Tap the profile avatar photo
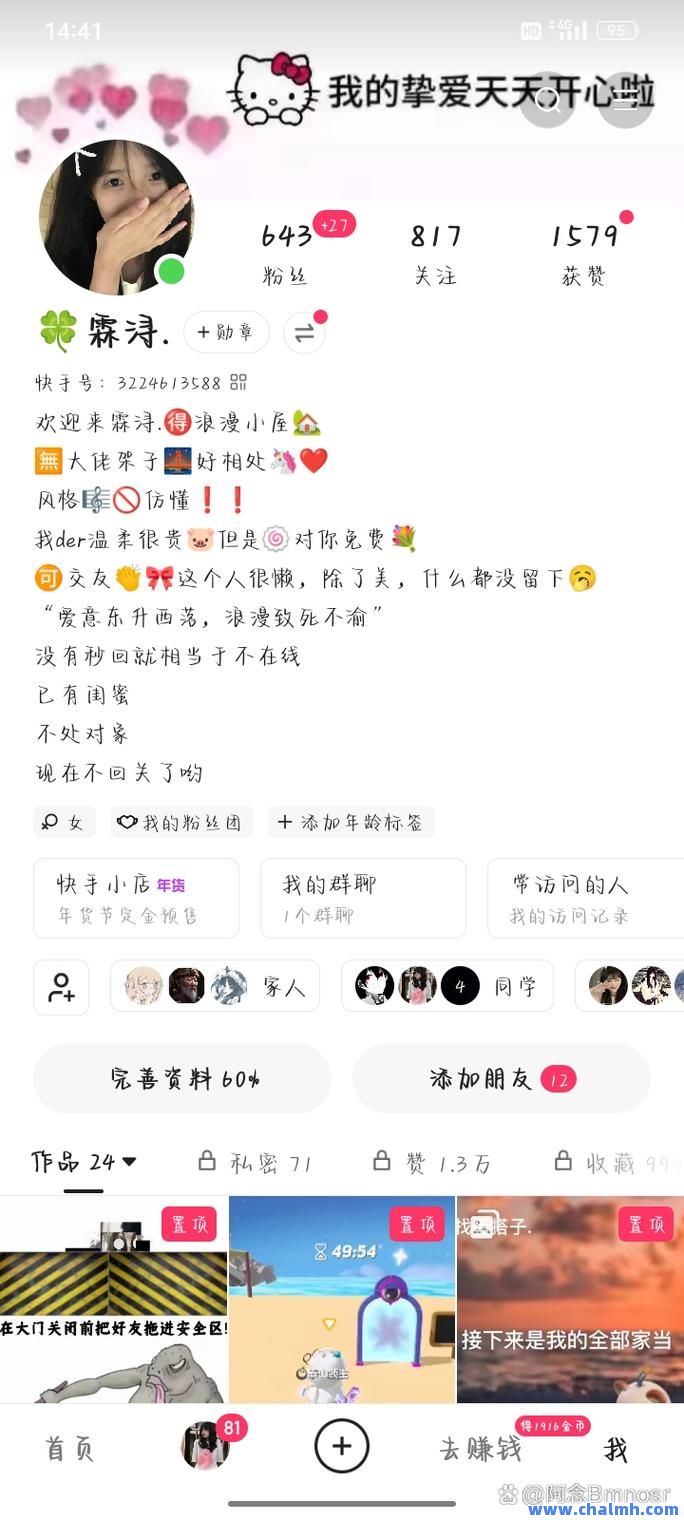The height and width of the screenshot is (1520, 684). click(115, 217)
